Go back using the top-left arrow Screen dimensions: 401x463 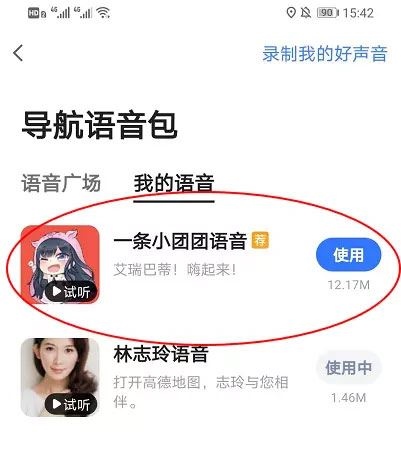coord(18,53)
